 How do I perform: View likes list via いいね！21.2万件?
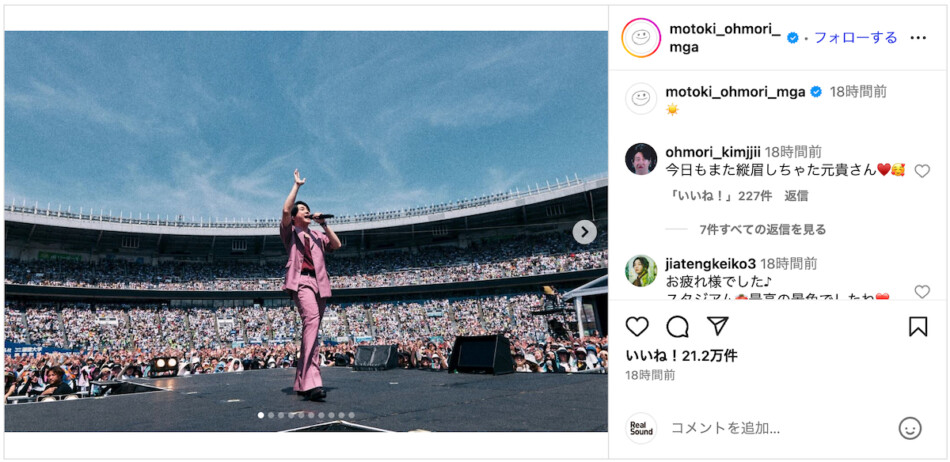[681, 356]
